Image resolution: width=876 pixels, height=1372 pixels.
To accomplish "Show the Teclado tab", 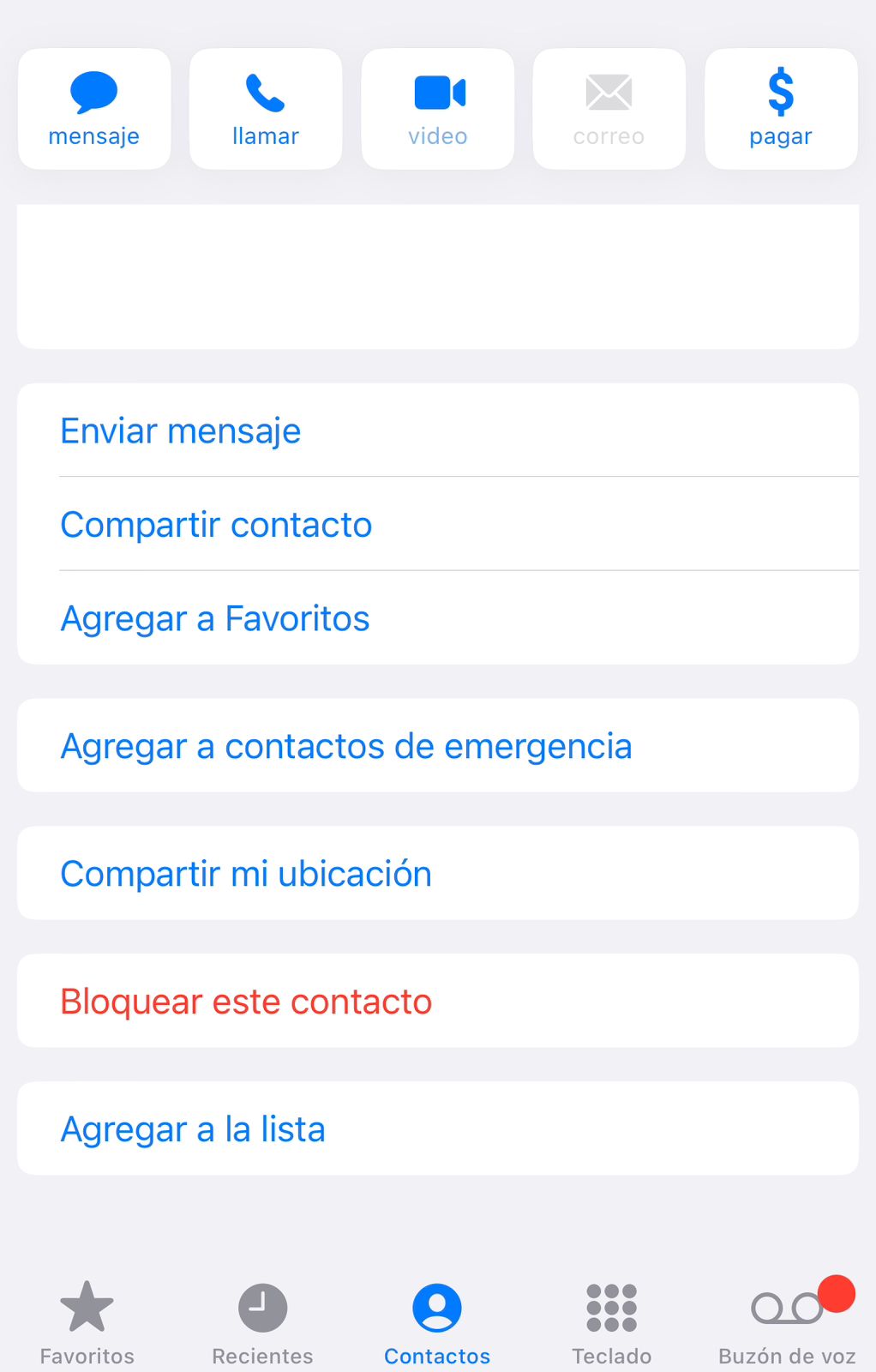I will click(612, 1321).
